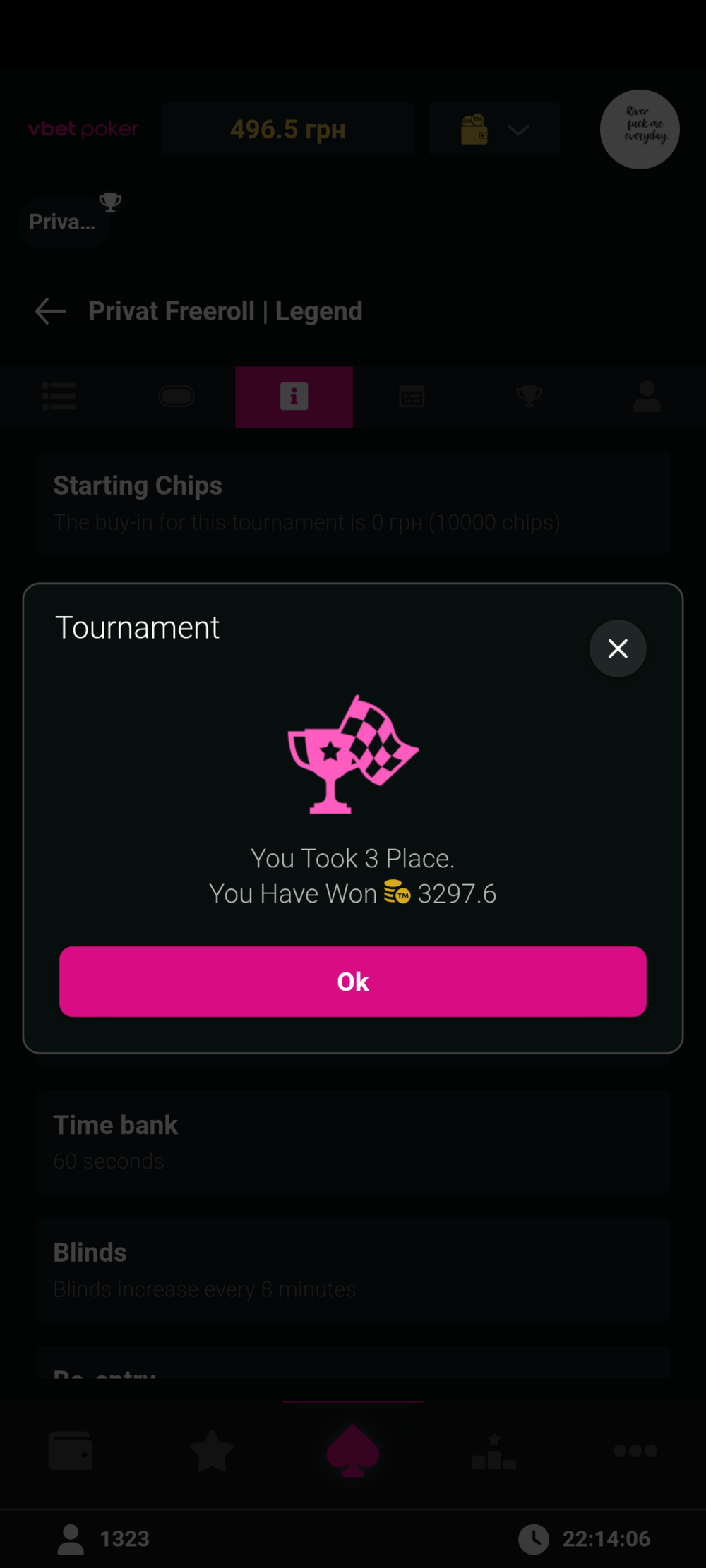The height and width of the screenshot is (1568, 706).
Task: Select the info tab
Action: (294, 397)
